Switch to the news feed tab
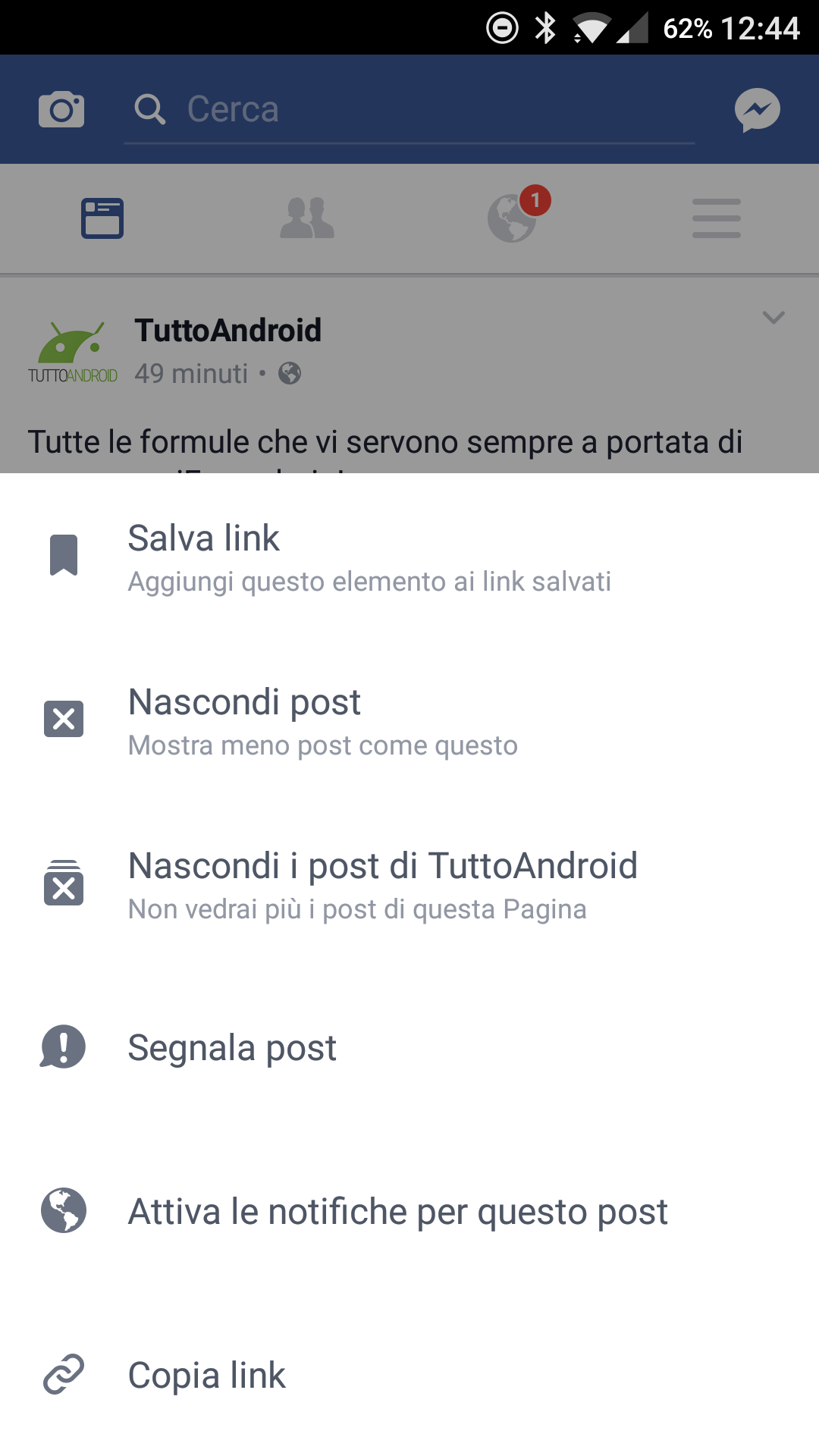 click(102, 218)
